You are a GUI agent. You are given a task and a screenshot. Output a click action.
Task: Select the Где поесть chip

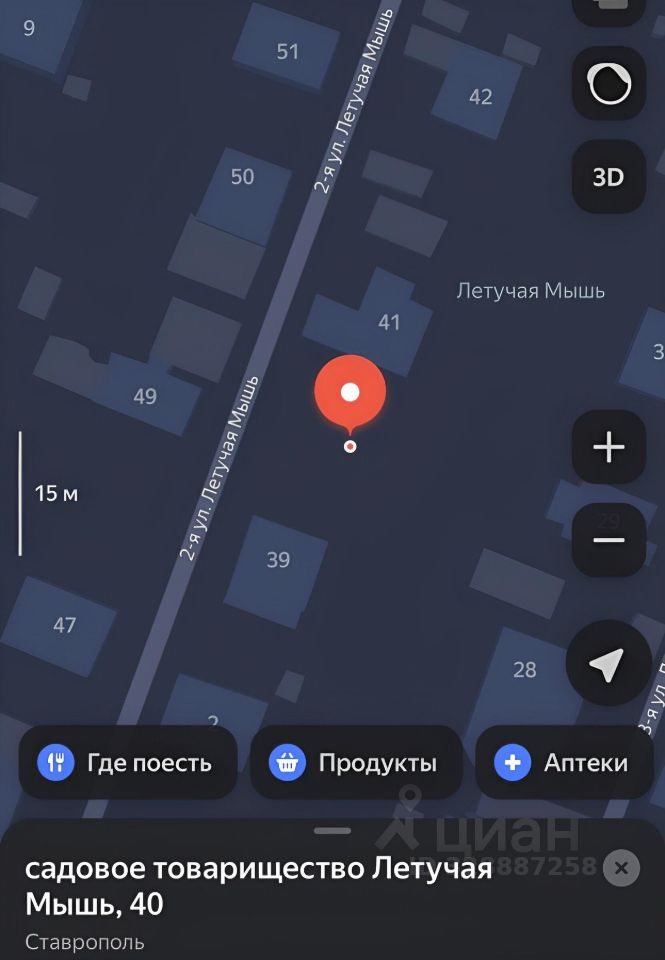[128, 763]
